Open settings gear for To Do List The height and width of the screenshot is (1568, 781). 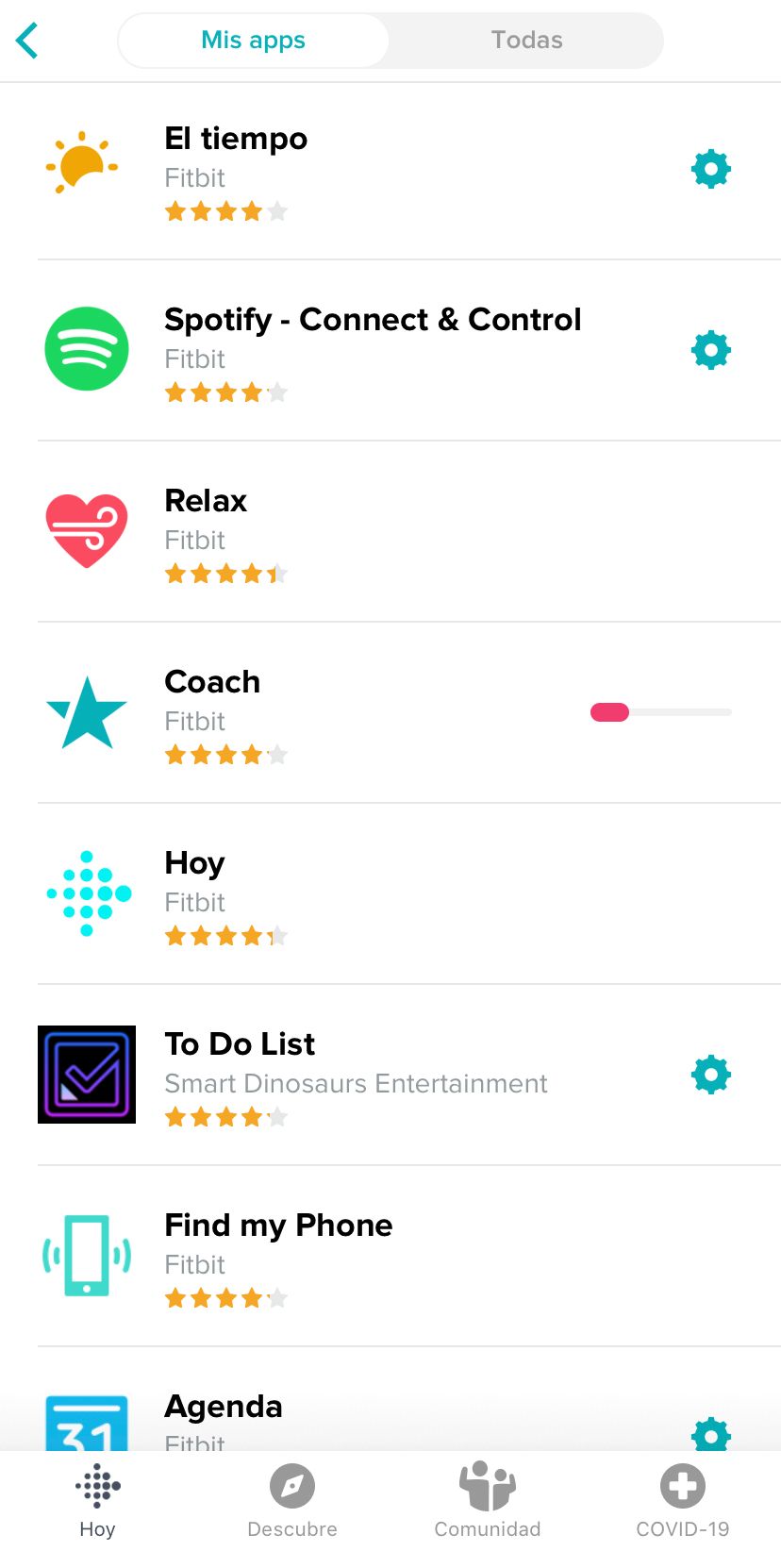tap(710, 1076)
